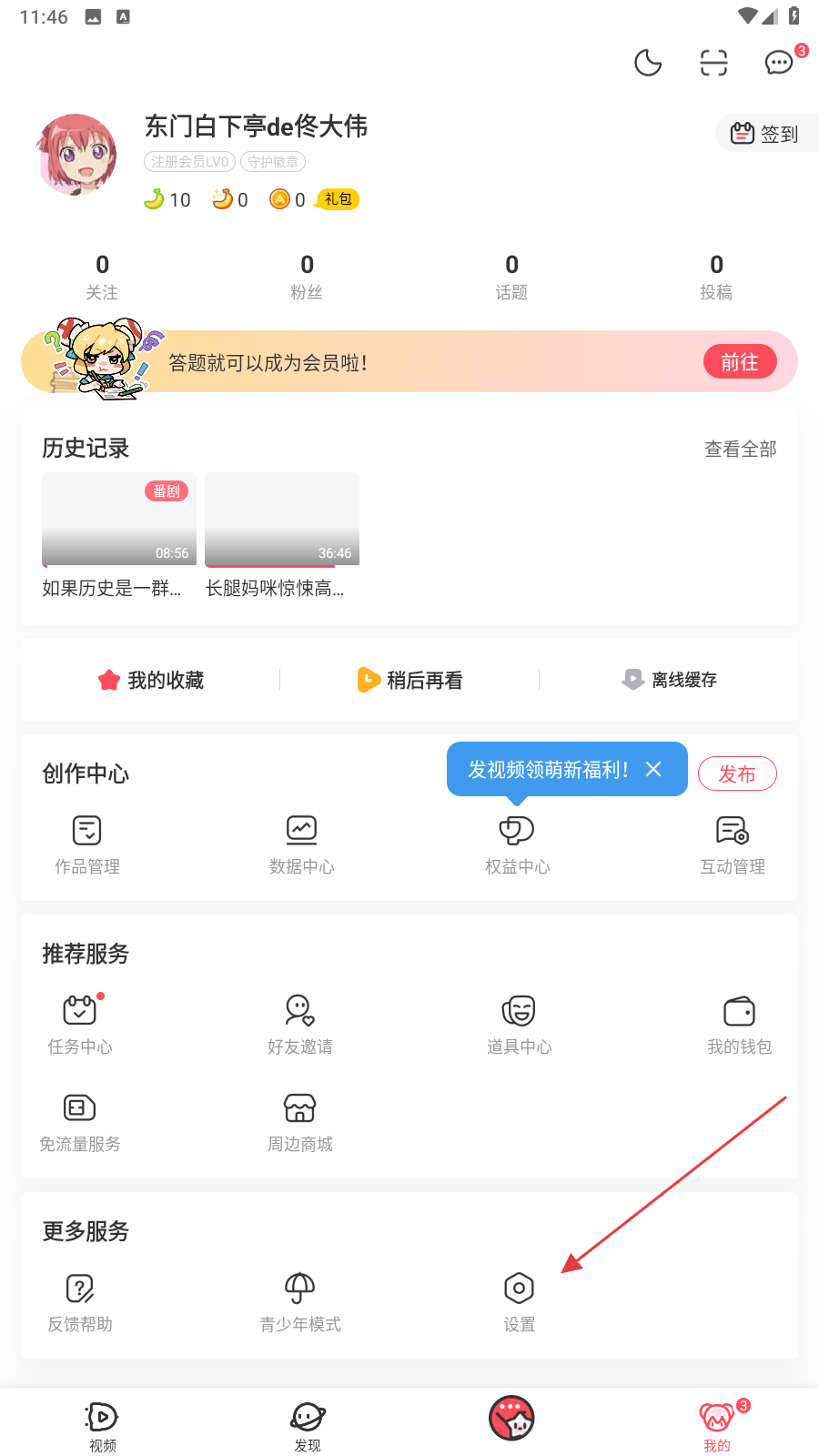Enable 青少年模式 teen mode

point(300,1301)
